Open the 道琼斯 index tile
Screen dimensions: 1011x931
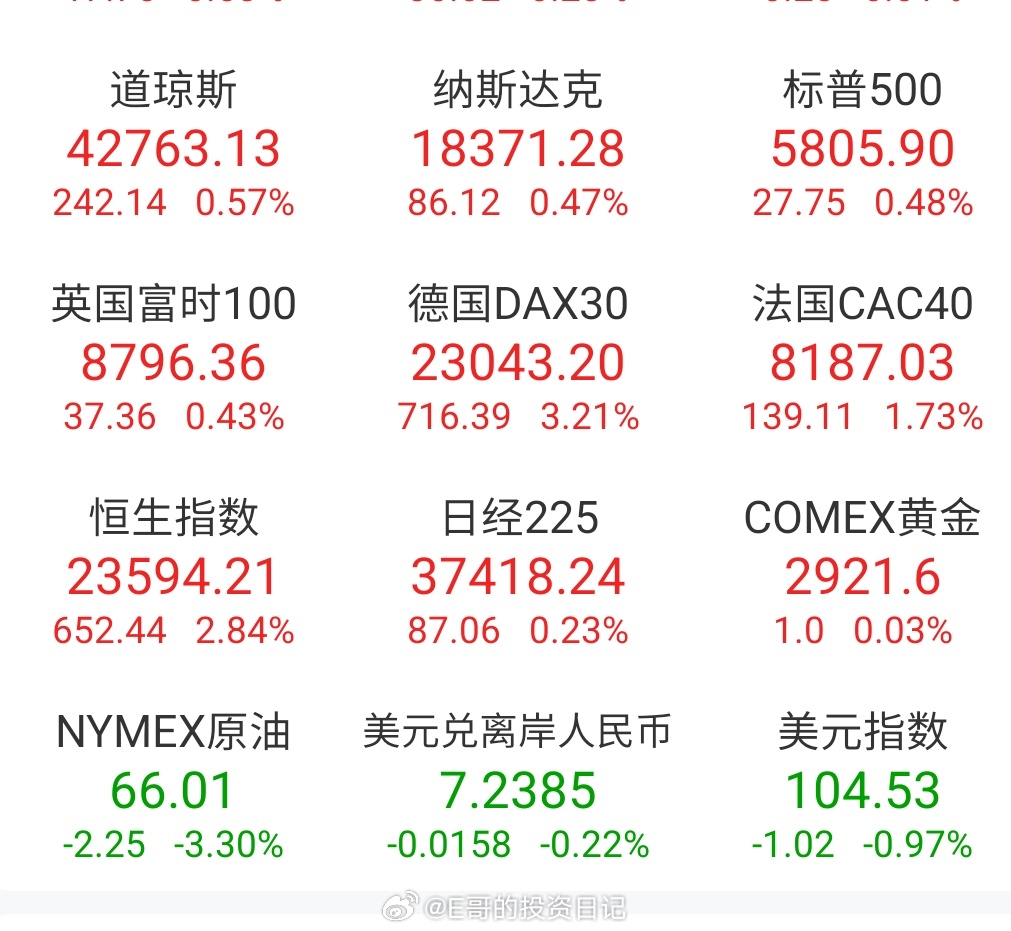tap(173, 148)
